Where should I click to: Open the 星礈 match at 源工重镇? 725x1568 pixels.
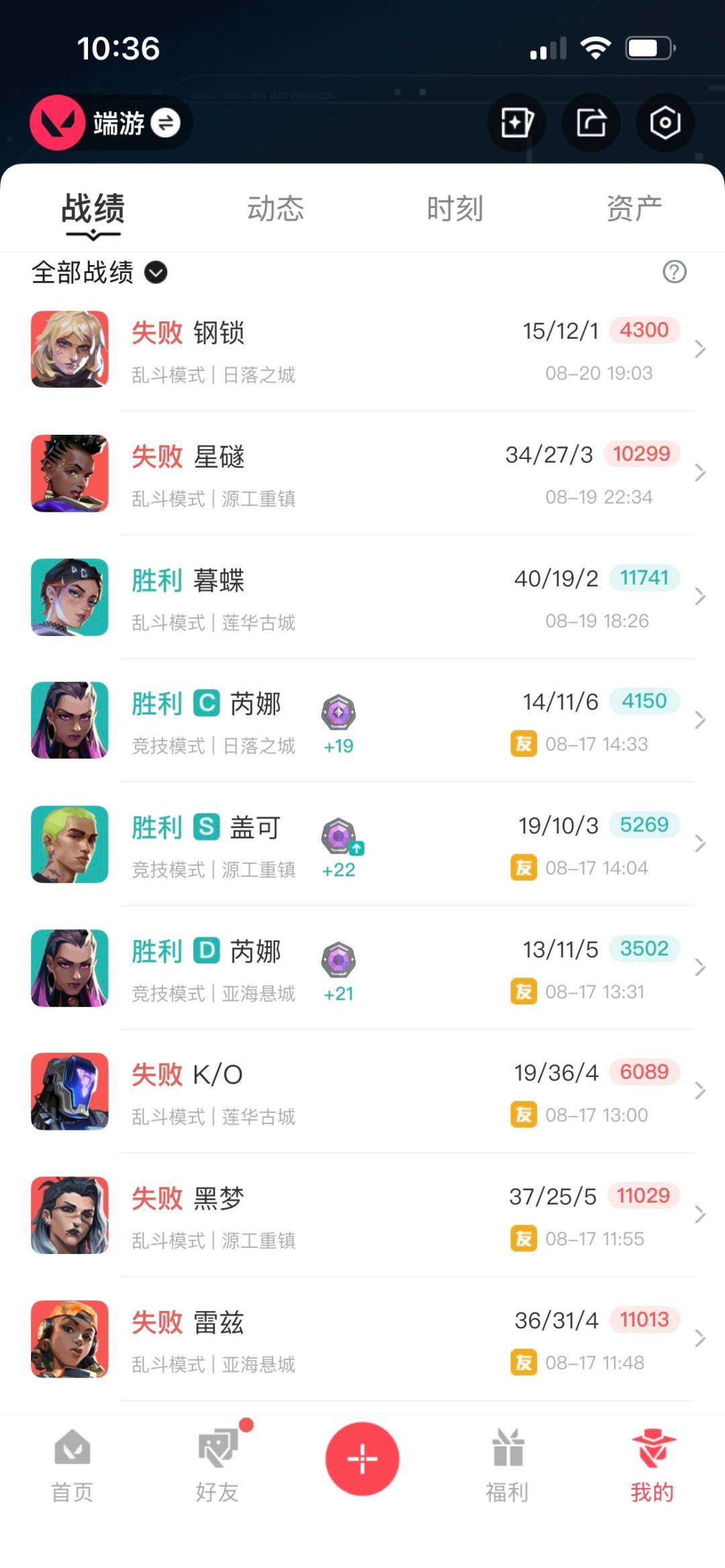coord(362,474)
